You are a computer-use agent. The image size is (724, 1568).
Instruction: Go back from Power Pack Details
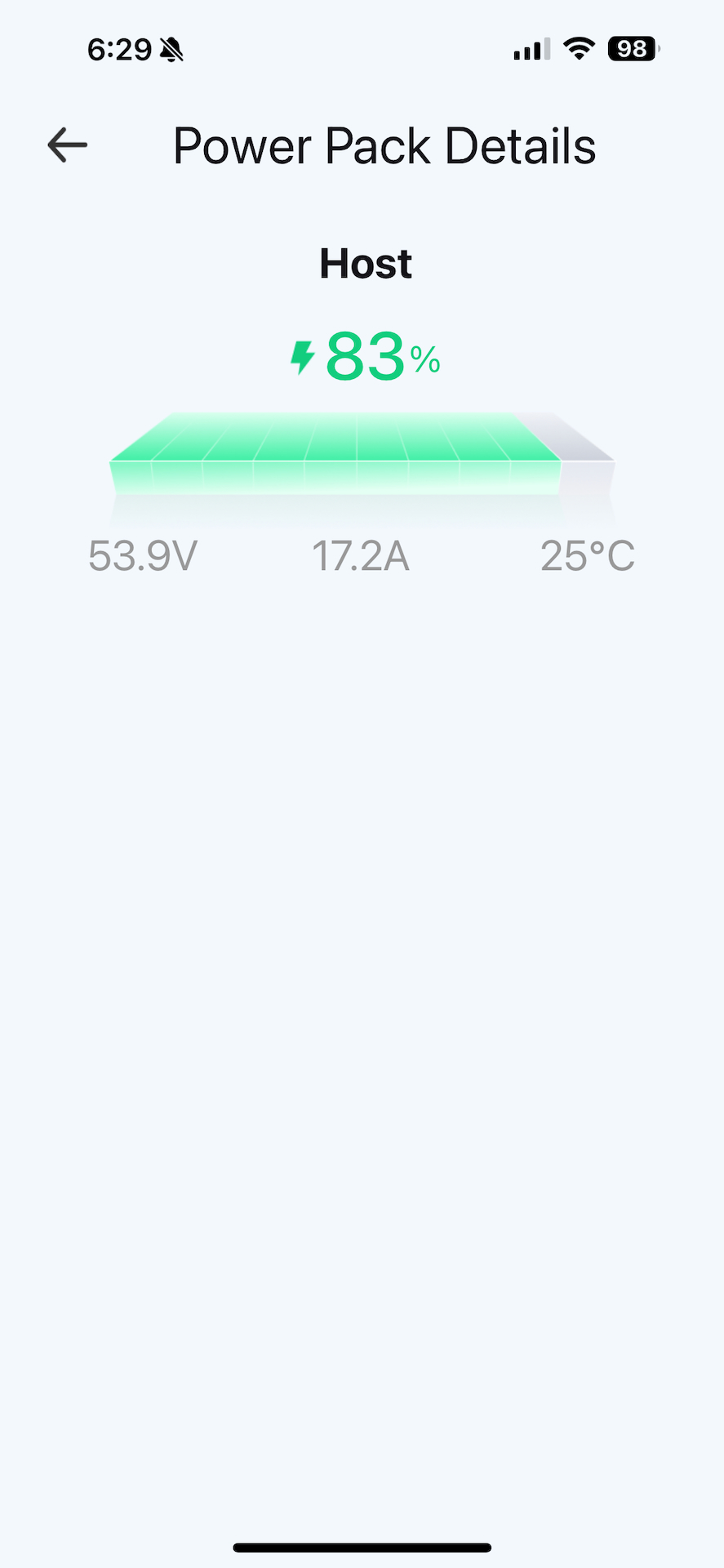tap(67, 145)
